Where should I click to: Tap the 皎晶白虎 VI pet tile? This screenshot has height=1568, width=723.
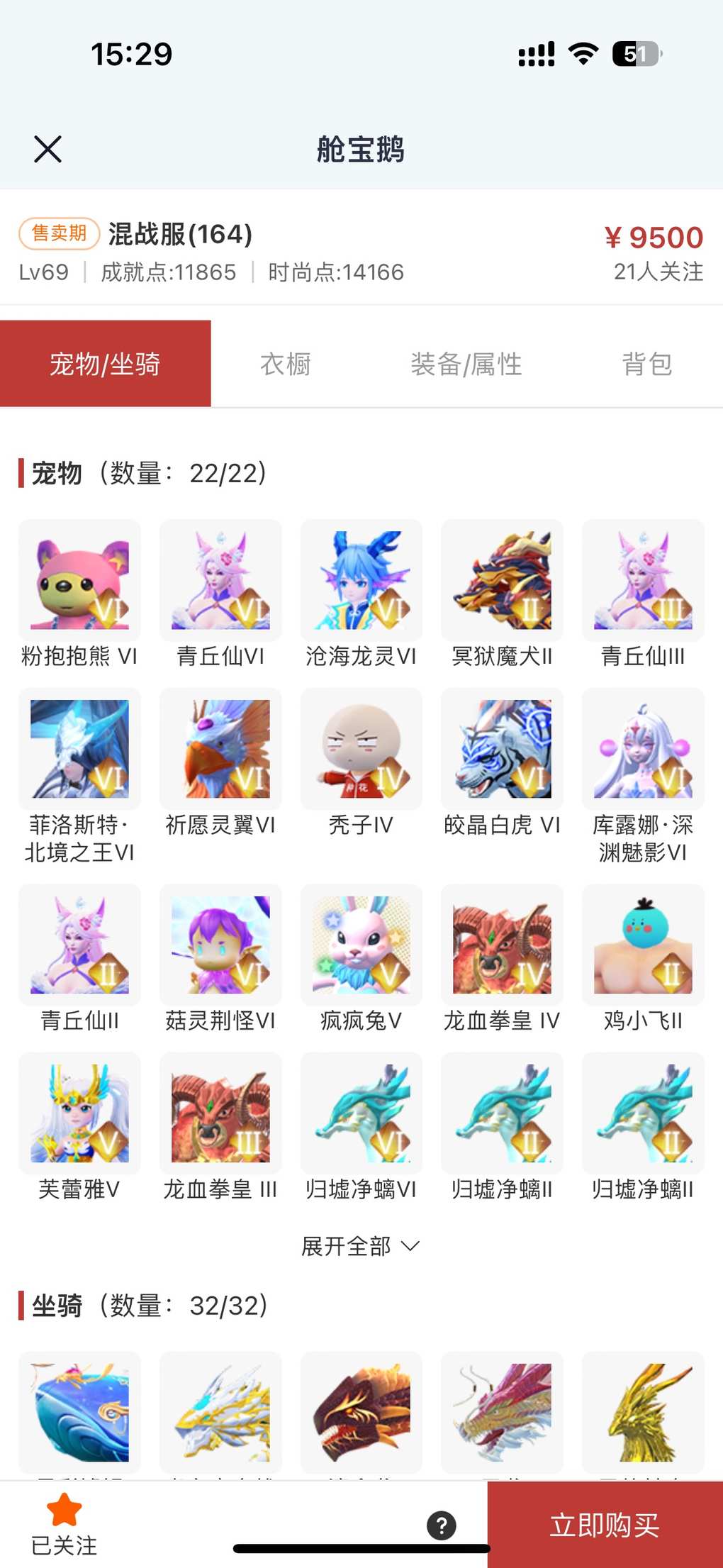[x=502, y=749]
